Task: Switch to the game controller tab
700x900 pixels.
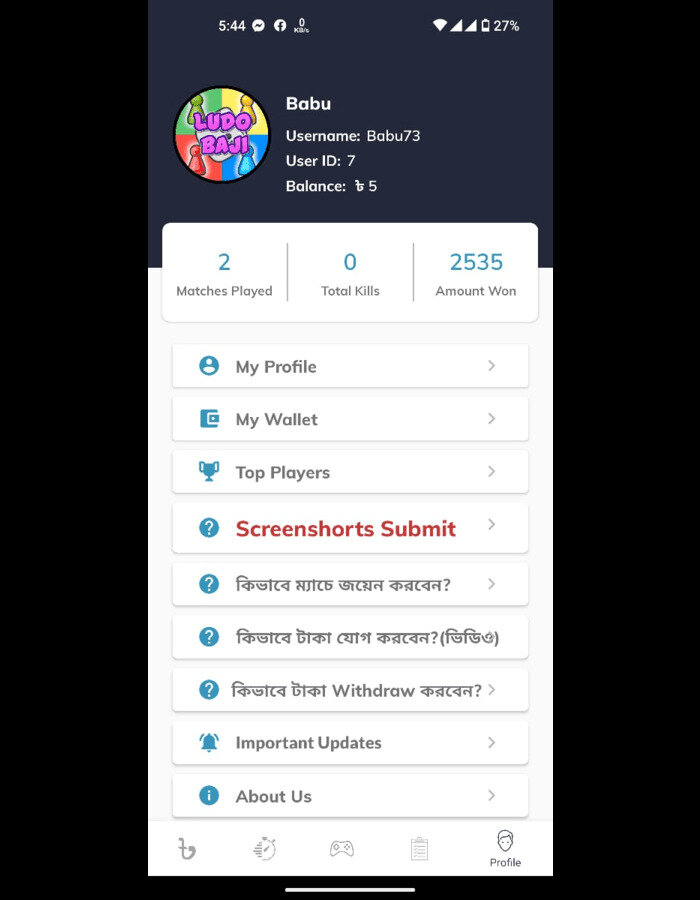Action: (342, 849)
